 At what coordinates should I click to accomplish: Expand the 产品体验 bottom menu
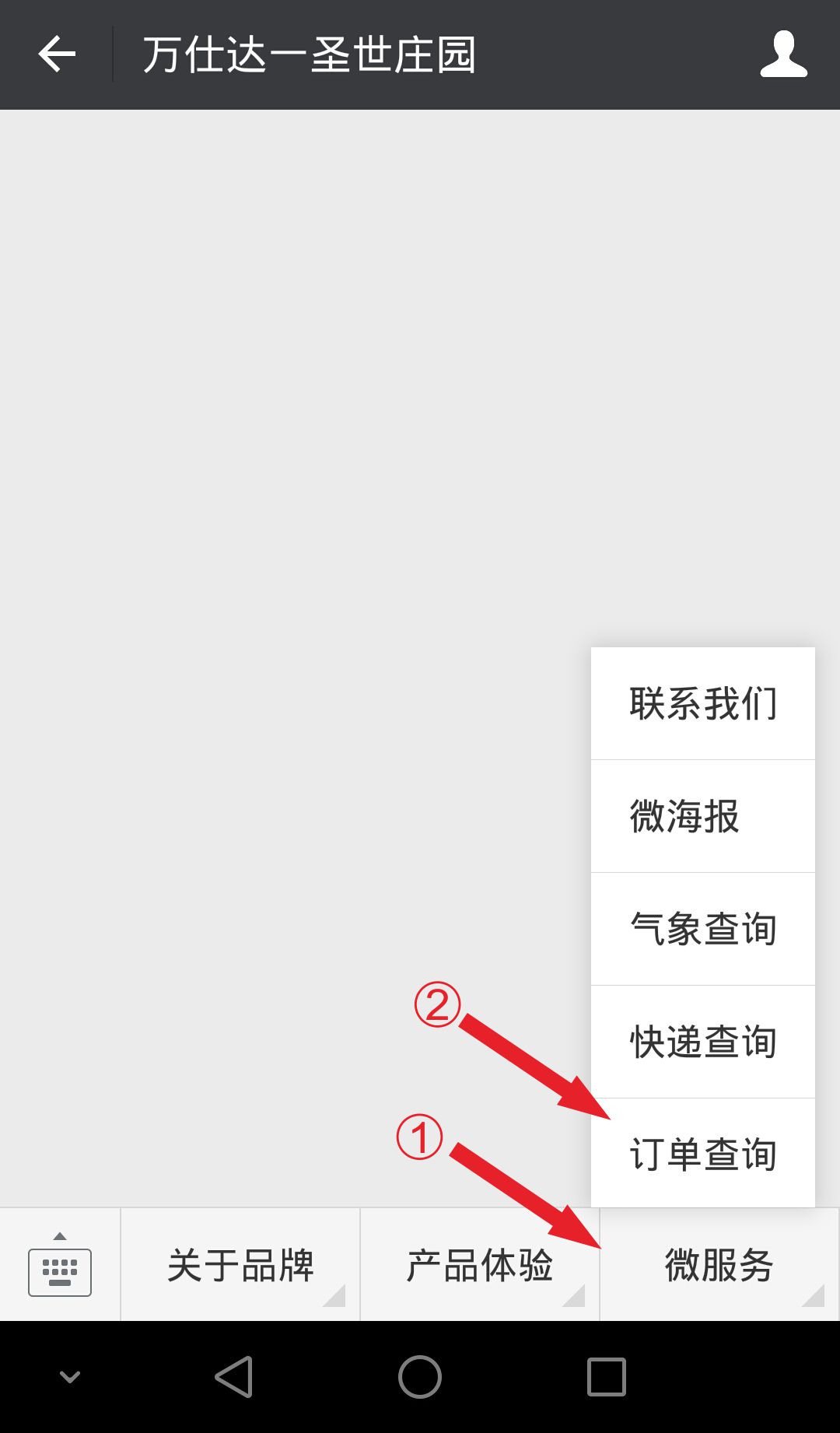click(480, 1265)
